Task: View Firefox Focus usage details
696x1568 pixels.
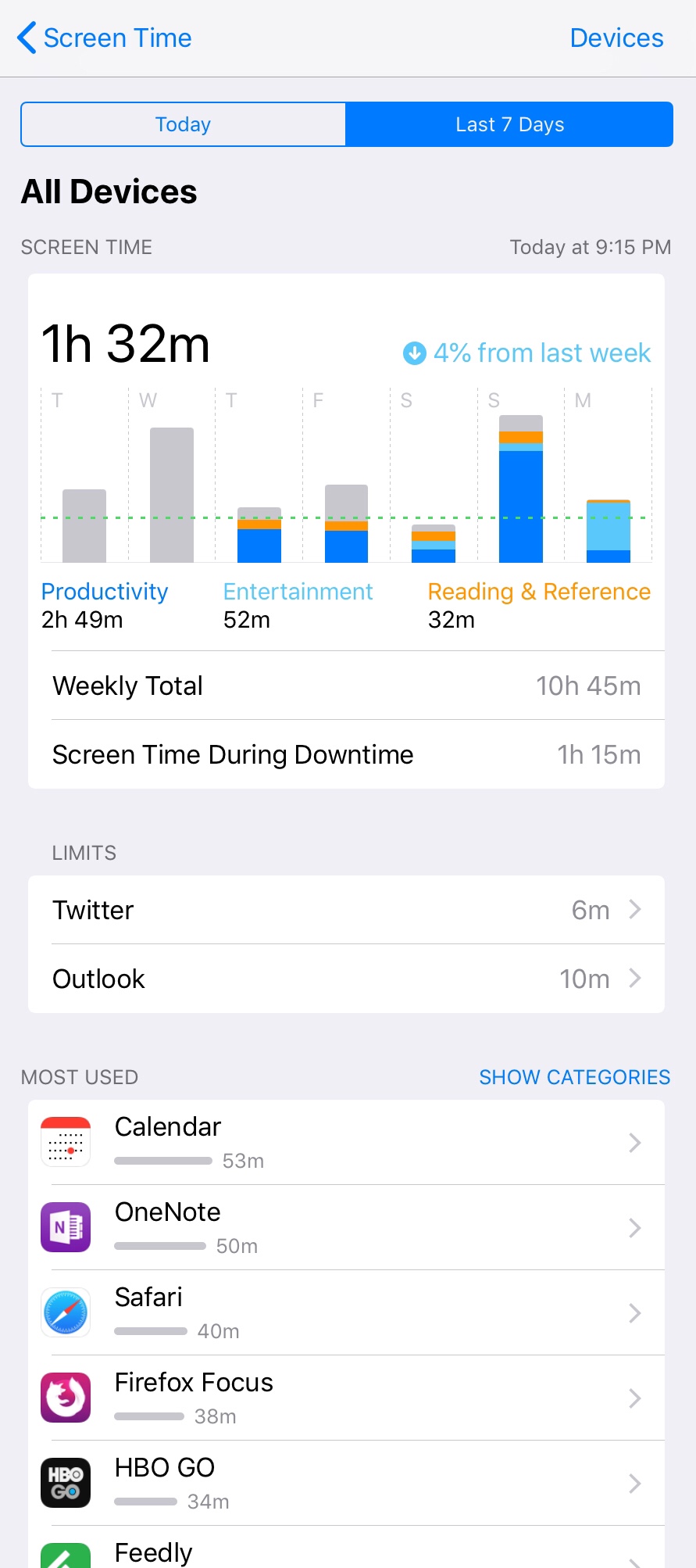Action: 346,1398
